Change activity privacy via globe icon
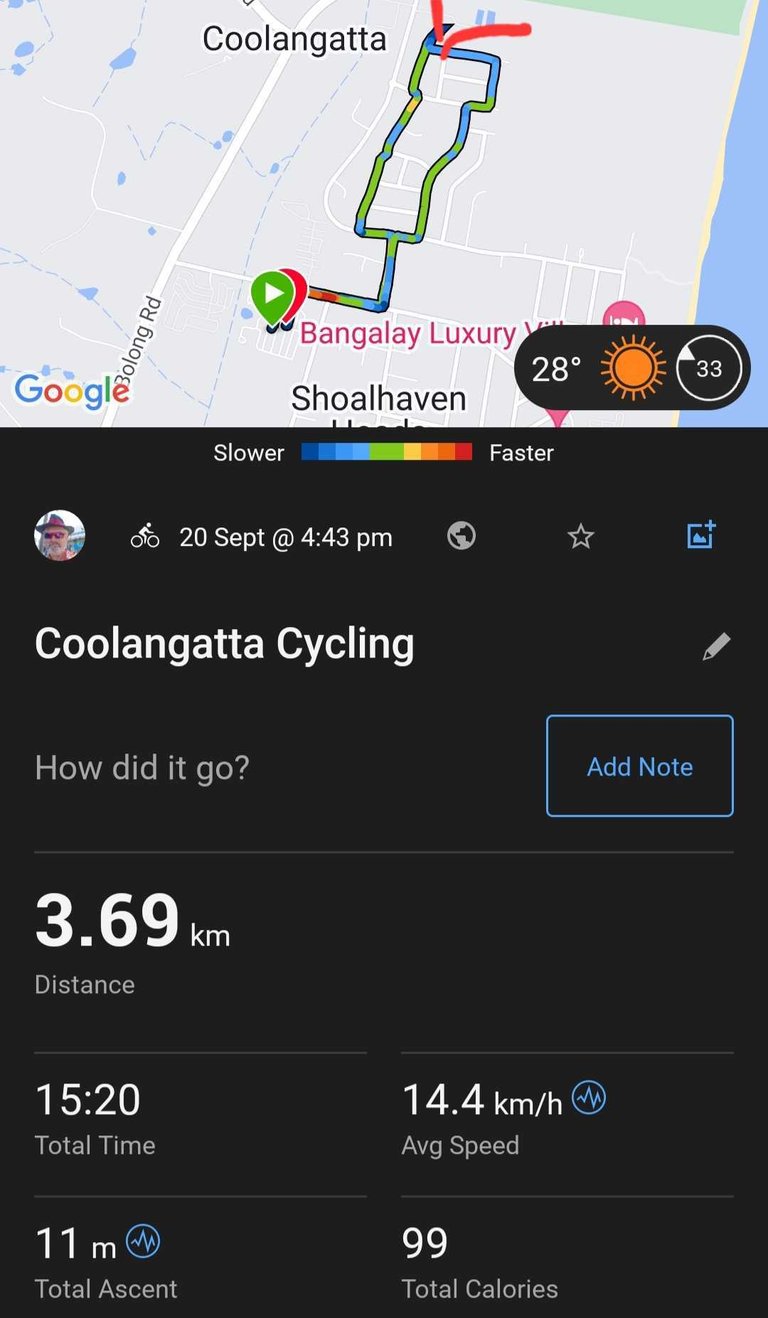The height and width of the screenshot is (1318, 768). (x=461, y=537)
